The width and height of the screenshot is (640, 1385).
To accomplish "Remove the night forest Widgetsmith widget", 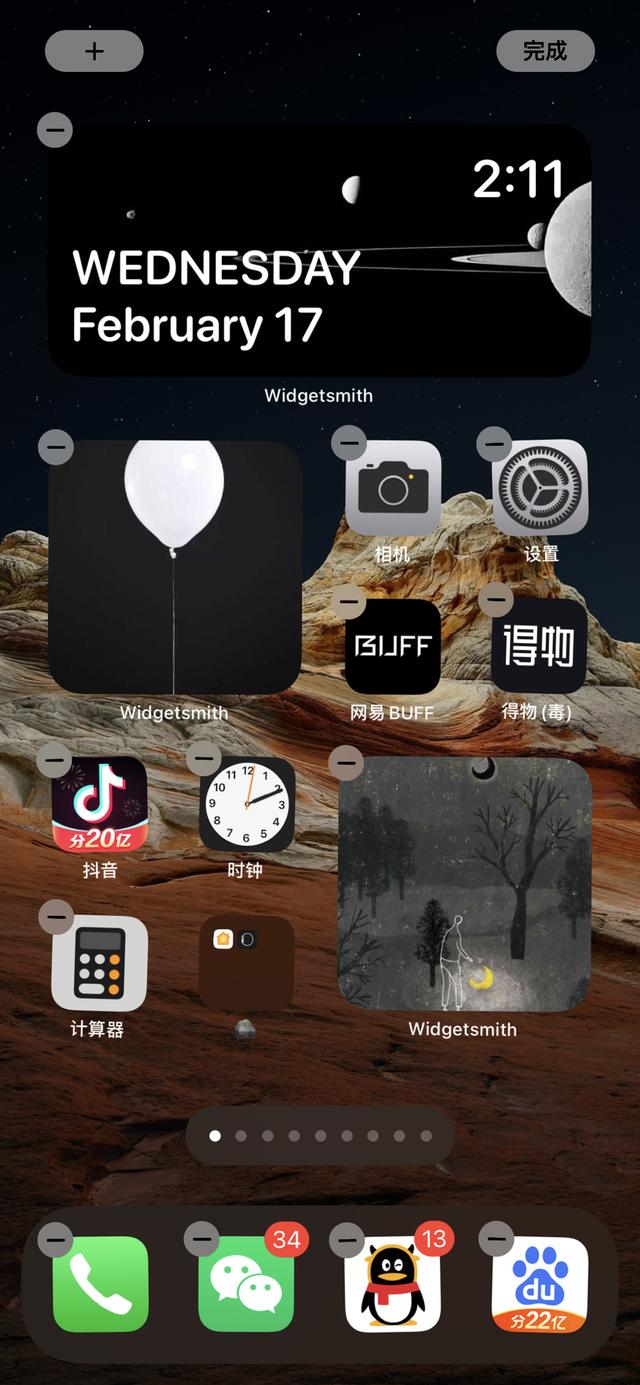I will point(346,763).
